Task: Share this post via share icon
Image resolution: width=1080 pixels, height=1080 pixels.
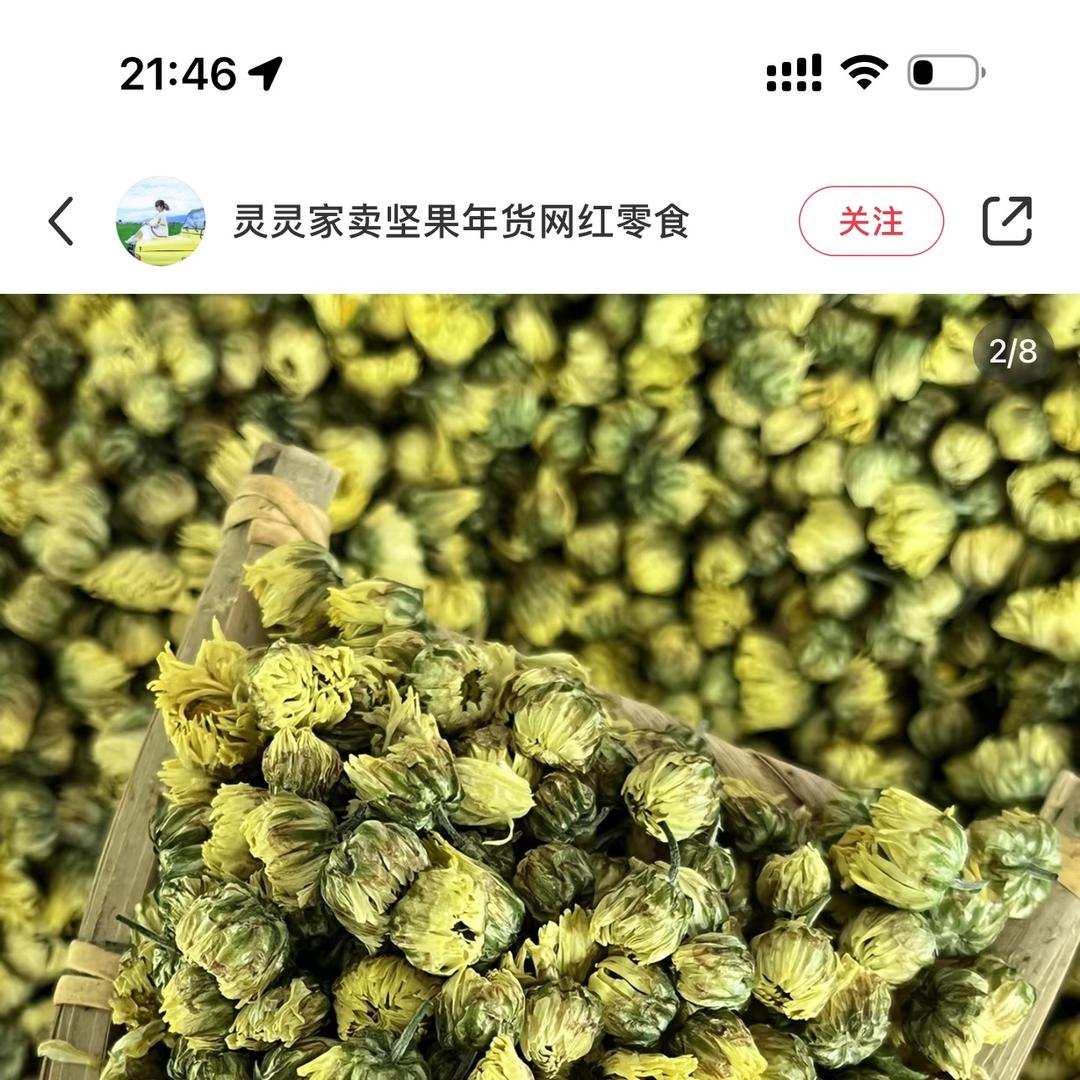Action: pos(1006,221)
